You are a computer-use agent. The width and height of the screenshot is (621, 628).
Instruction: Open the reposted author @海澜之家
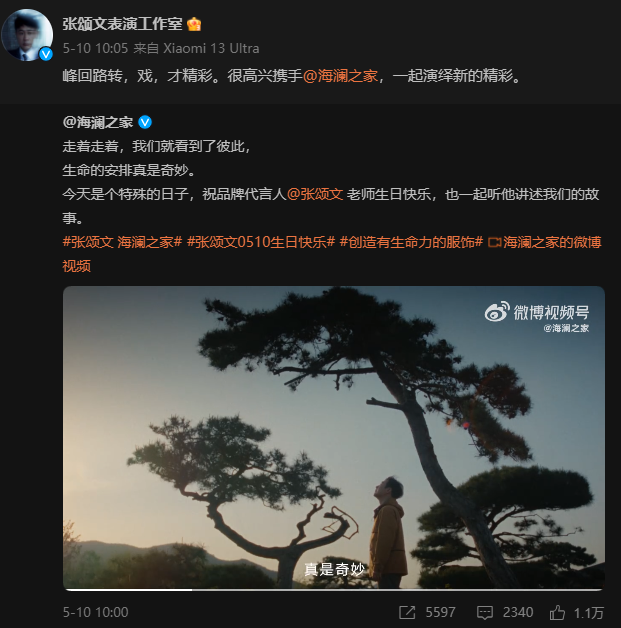click(97, 122)
